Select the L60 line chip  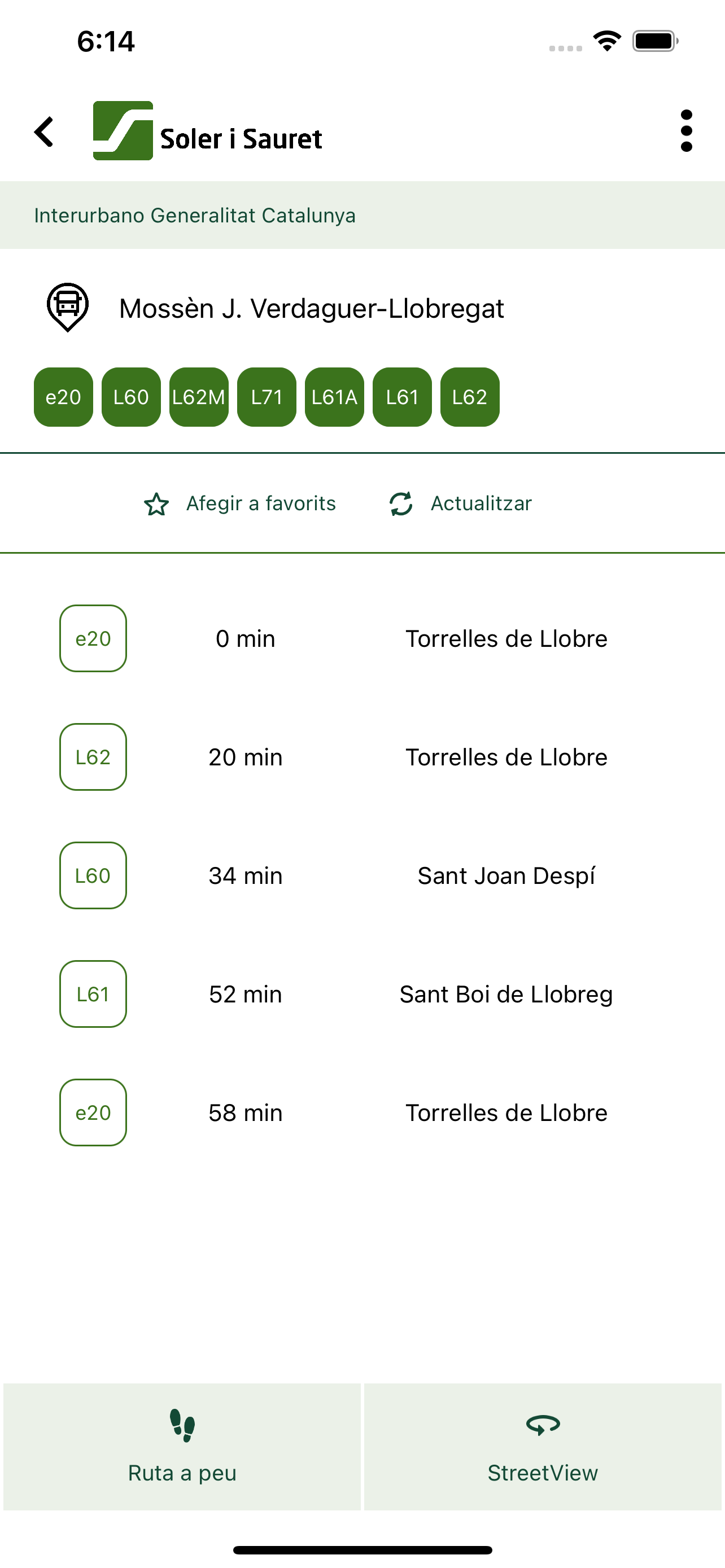pos(131,397)
